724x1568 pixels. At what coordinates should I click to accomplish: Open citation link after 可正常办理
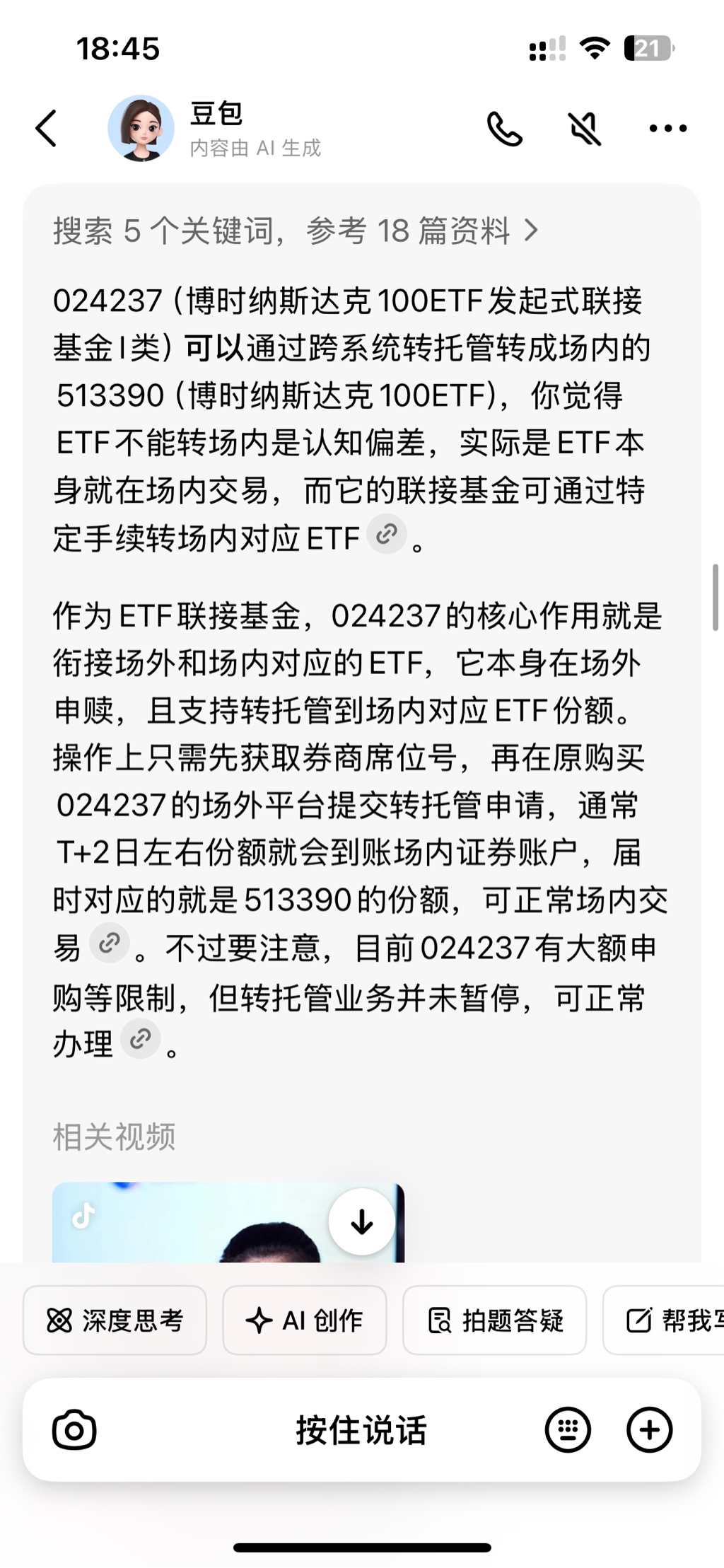140,1039
